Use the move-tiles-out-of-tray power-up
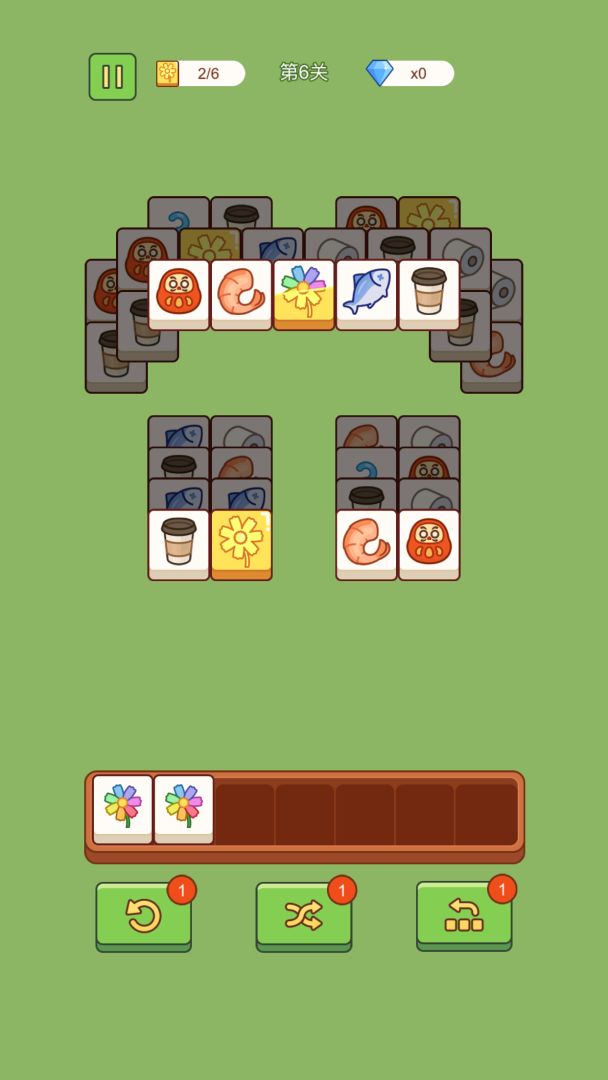Screen dimensions: 608x1080 coord(464,917)
